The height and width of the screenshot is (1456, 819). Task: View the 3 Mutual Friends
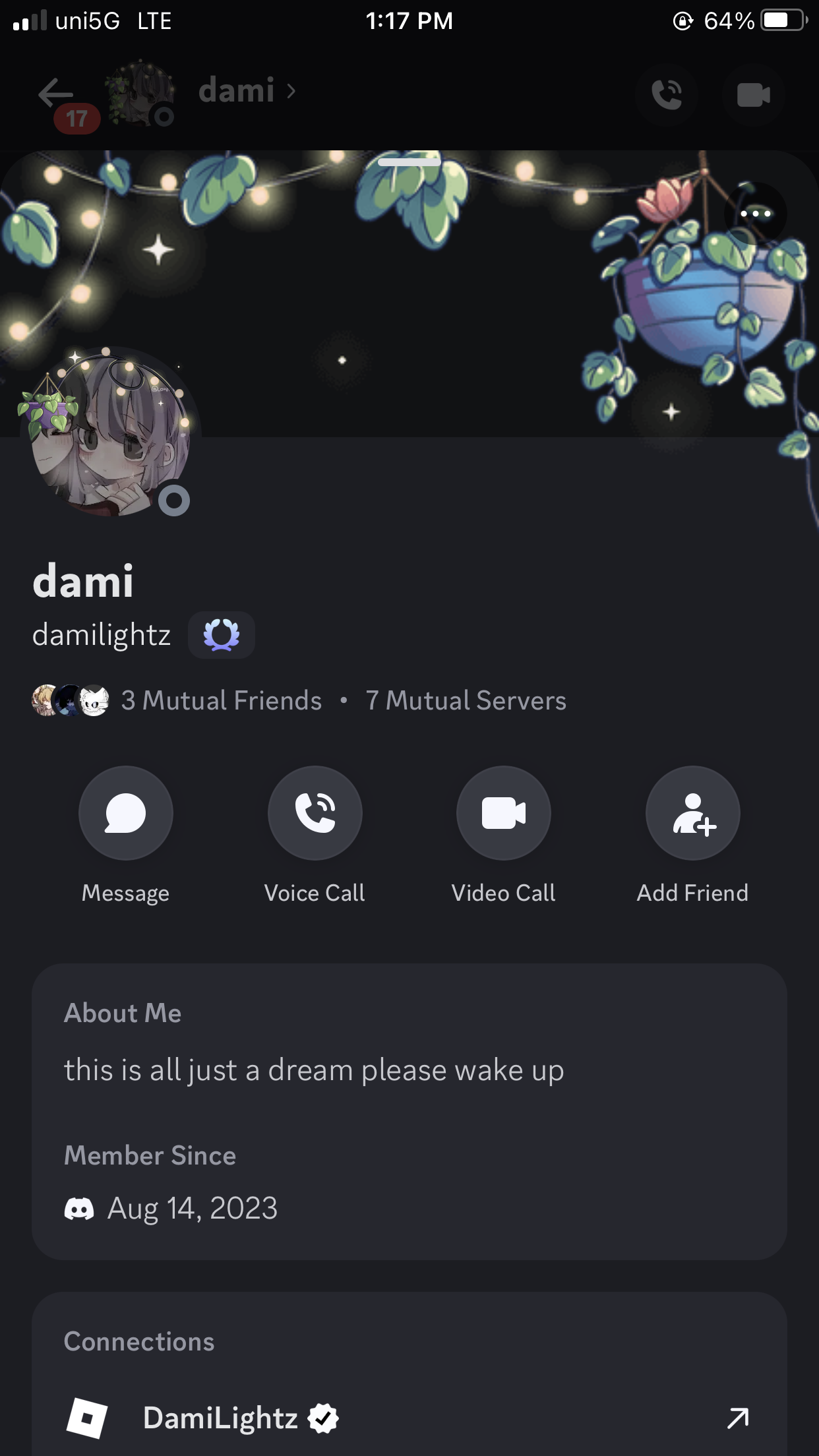pyautogui.click(x=220, y=700)
